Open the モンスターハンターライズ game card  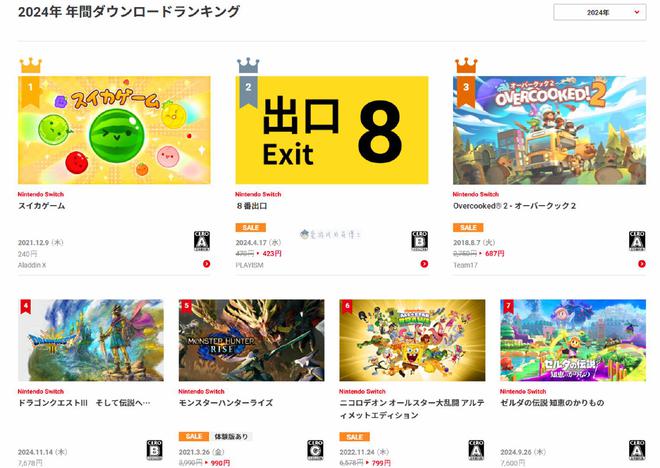click(x=252, y=340)
